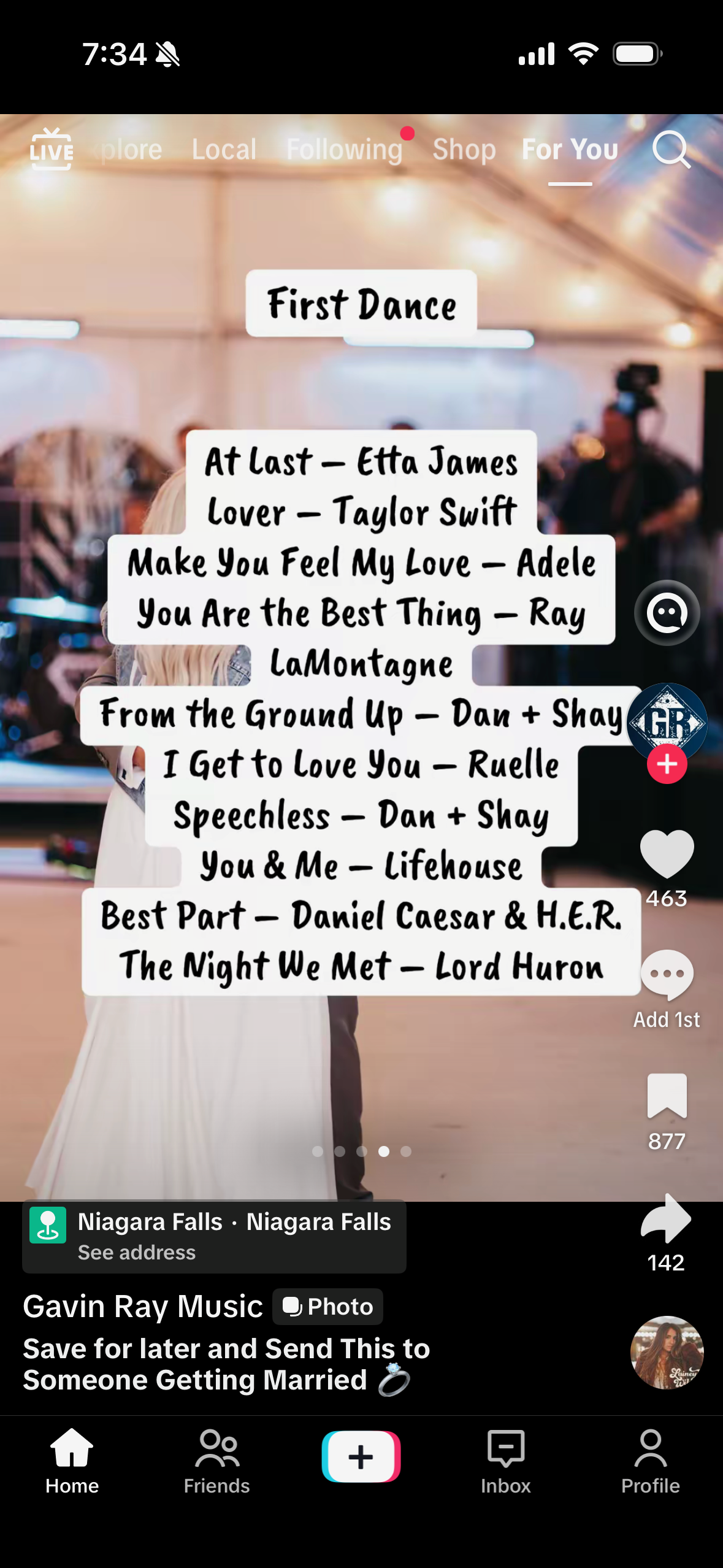Expand See address for Niagara Falls
723x1568 pixels.
click(x=136, y=1252)
